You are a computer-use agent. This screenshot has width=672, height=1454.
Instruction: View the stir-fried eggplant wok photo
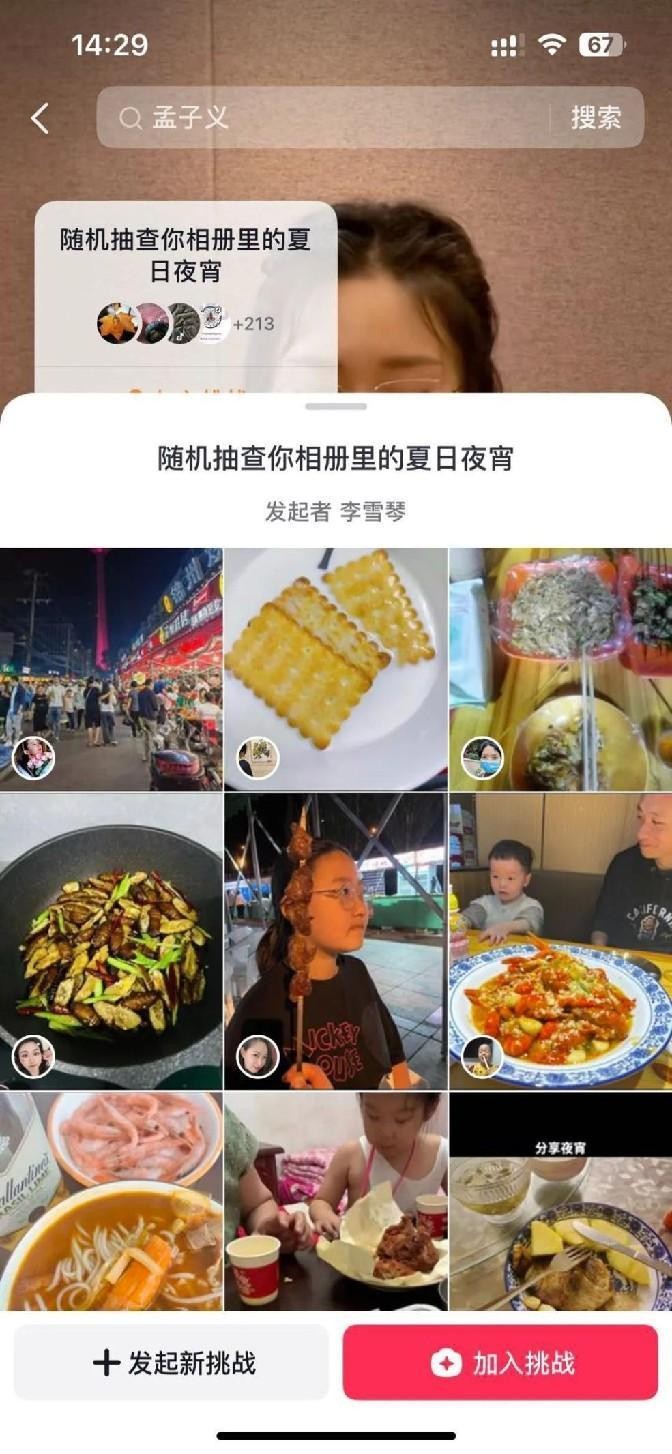111,940
